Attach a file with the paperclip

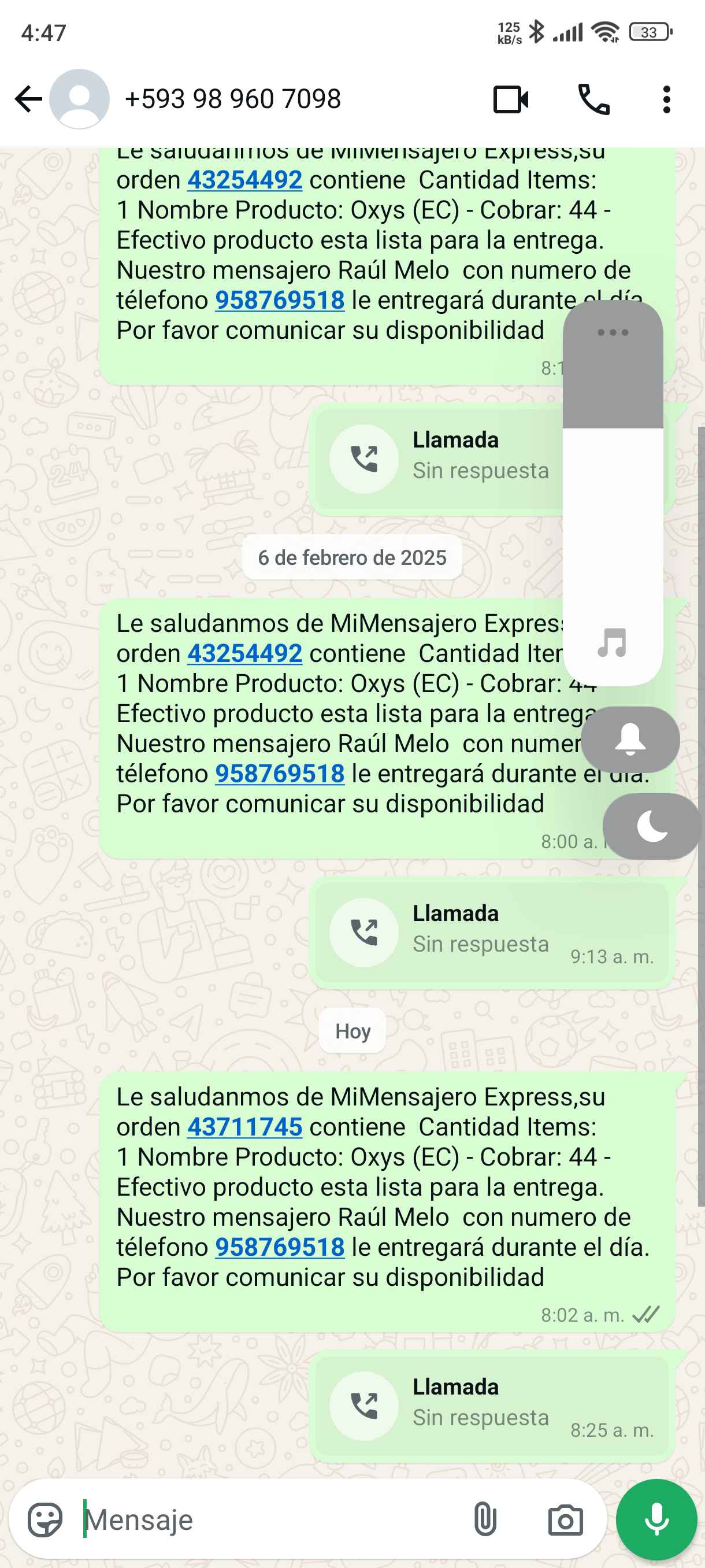tap(485, 1520)
